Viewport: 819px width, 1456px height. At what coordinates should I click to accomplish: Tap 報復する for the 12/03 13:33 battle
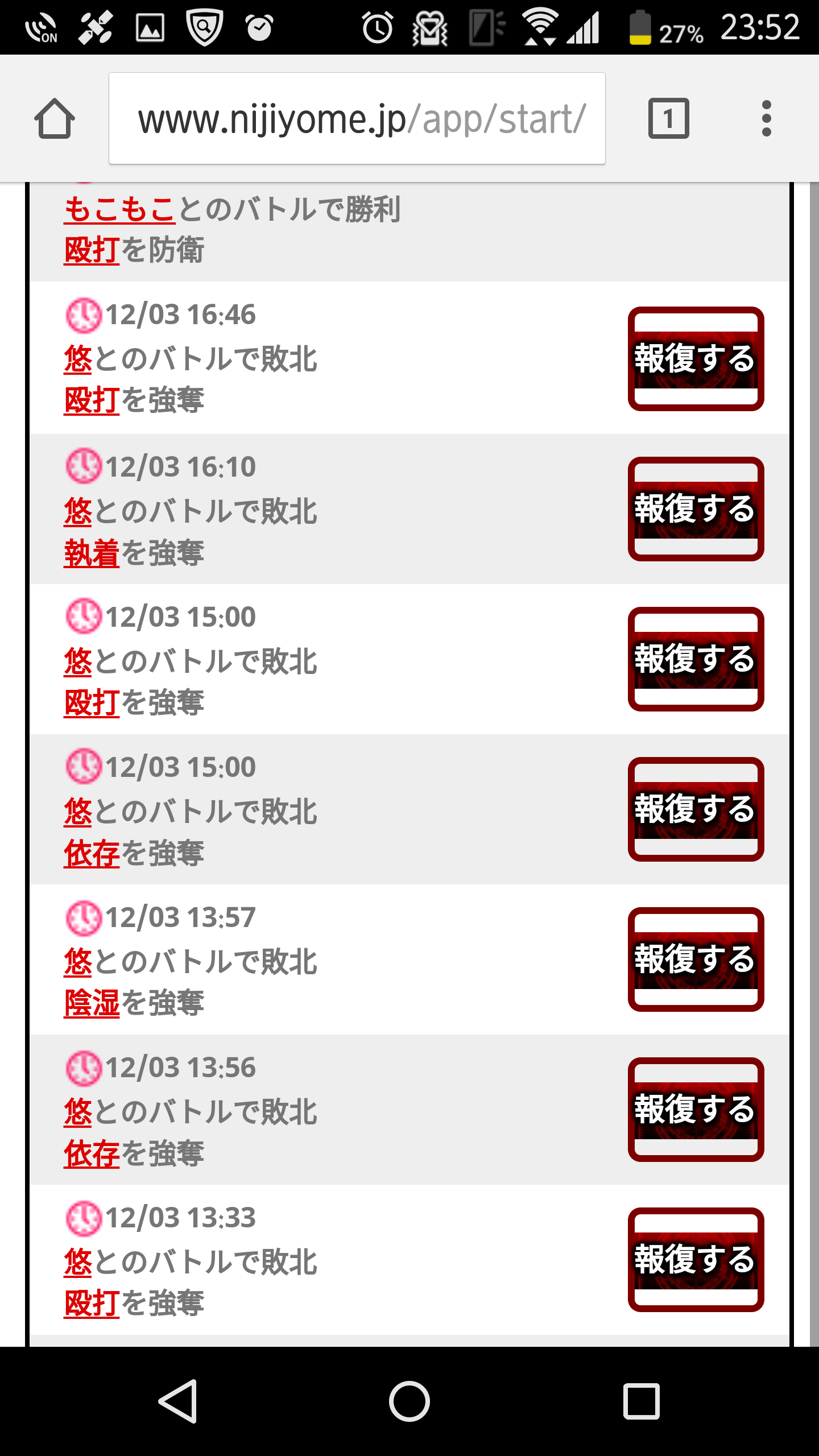point(696,1260)
